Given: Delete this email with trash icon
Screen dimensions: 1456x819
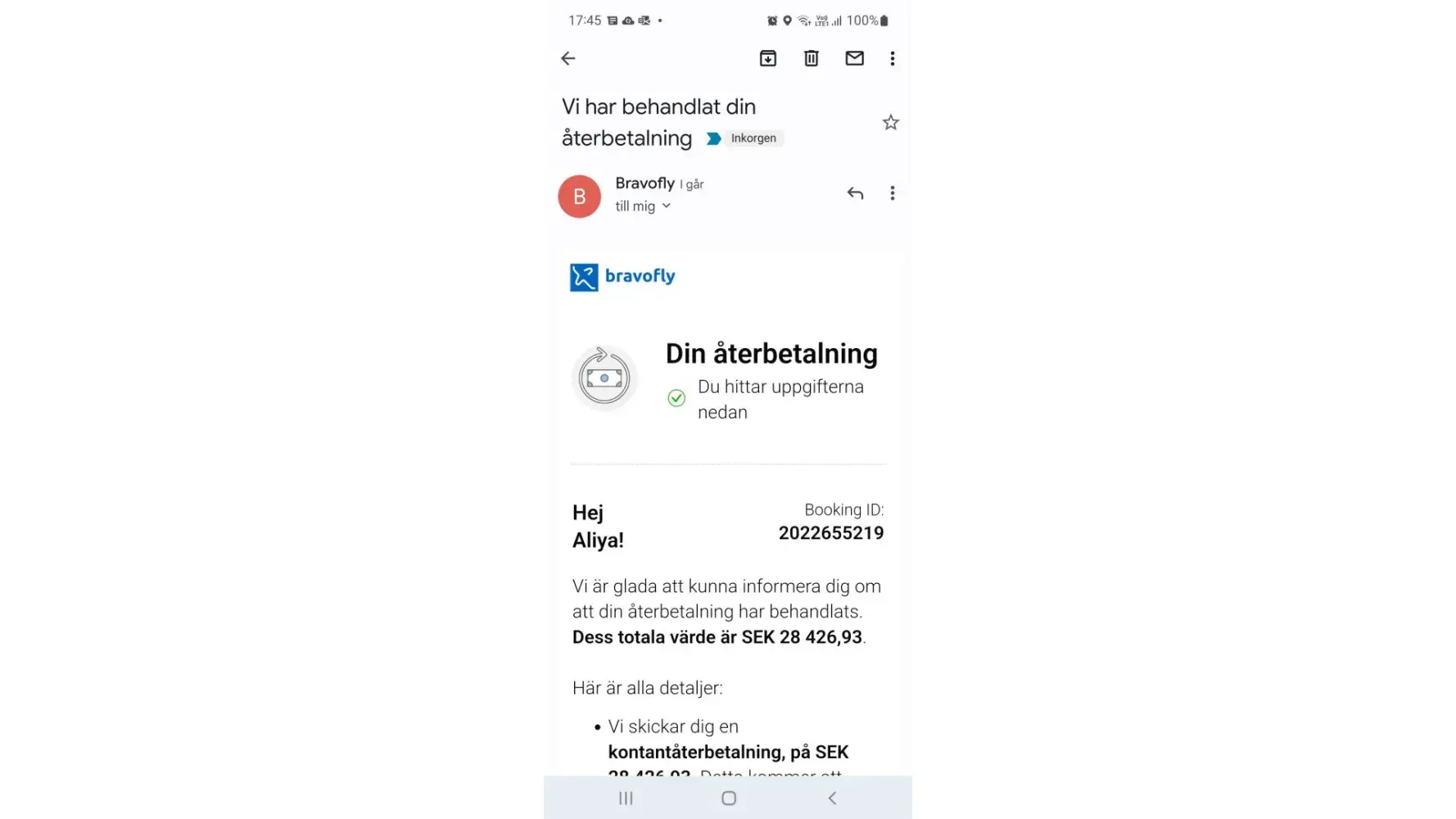Looking at the screenshot, I should pyautogui.click(x=811, y=58).
